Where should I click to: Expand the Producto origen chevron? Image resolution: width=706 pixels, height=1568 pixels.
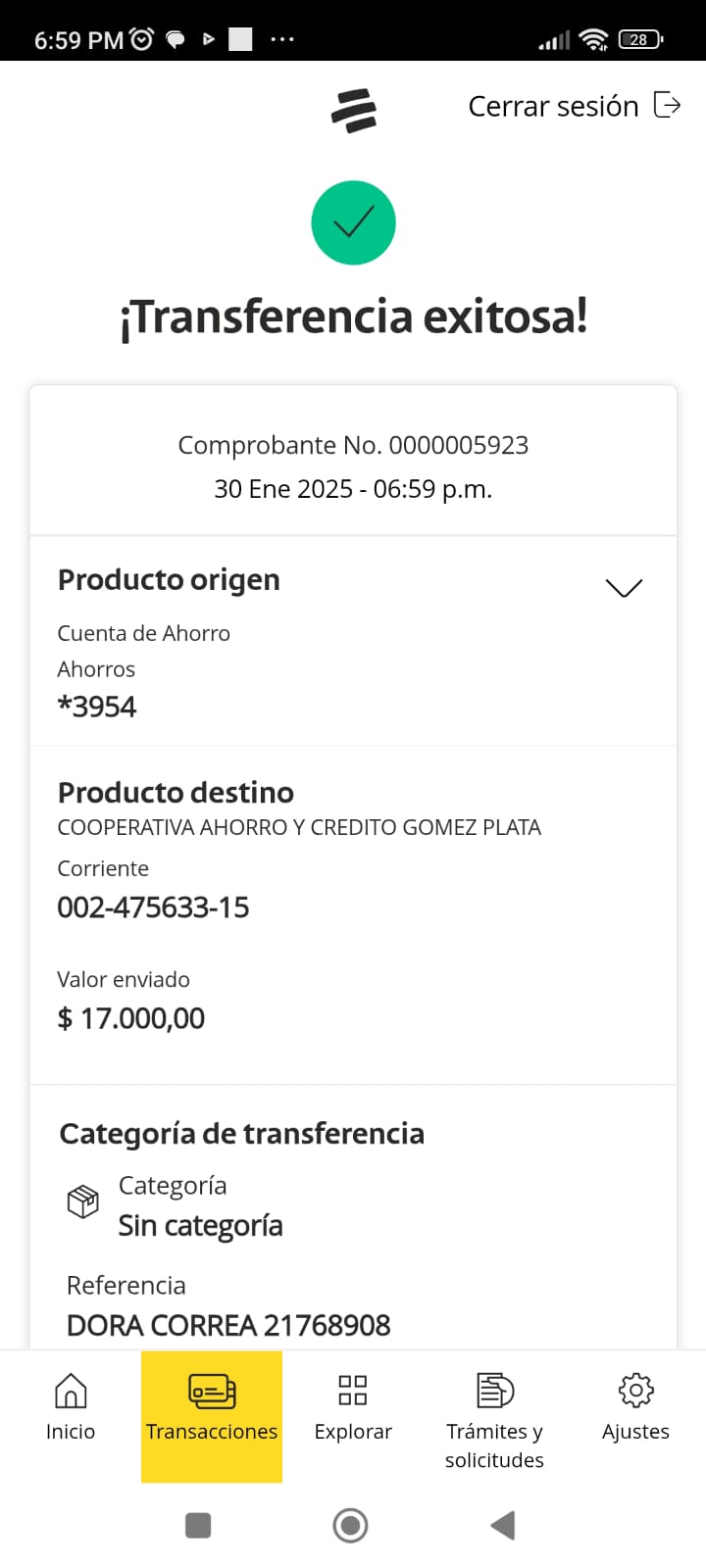pos(624,588)
